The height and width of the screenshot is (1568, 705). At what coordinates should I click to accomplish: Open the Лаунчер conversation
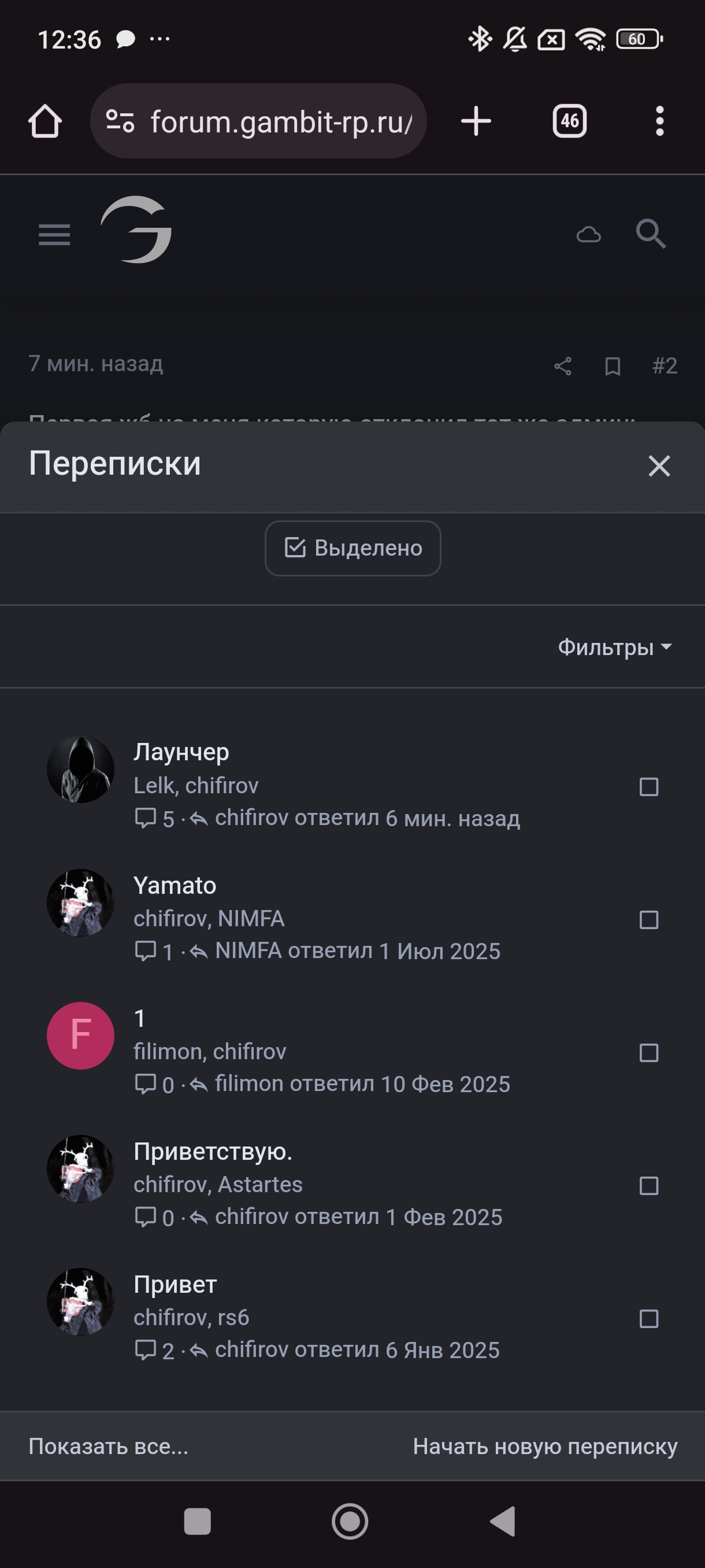(x=181, y=752)
